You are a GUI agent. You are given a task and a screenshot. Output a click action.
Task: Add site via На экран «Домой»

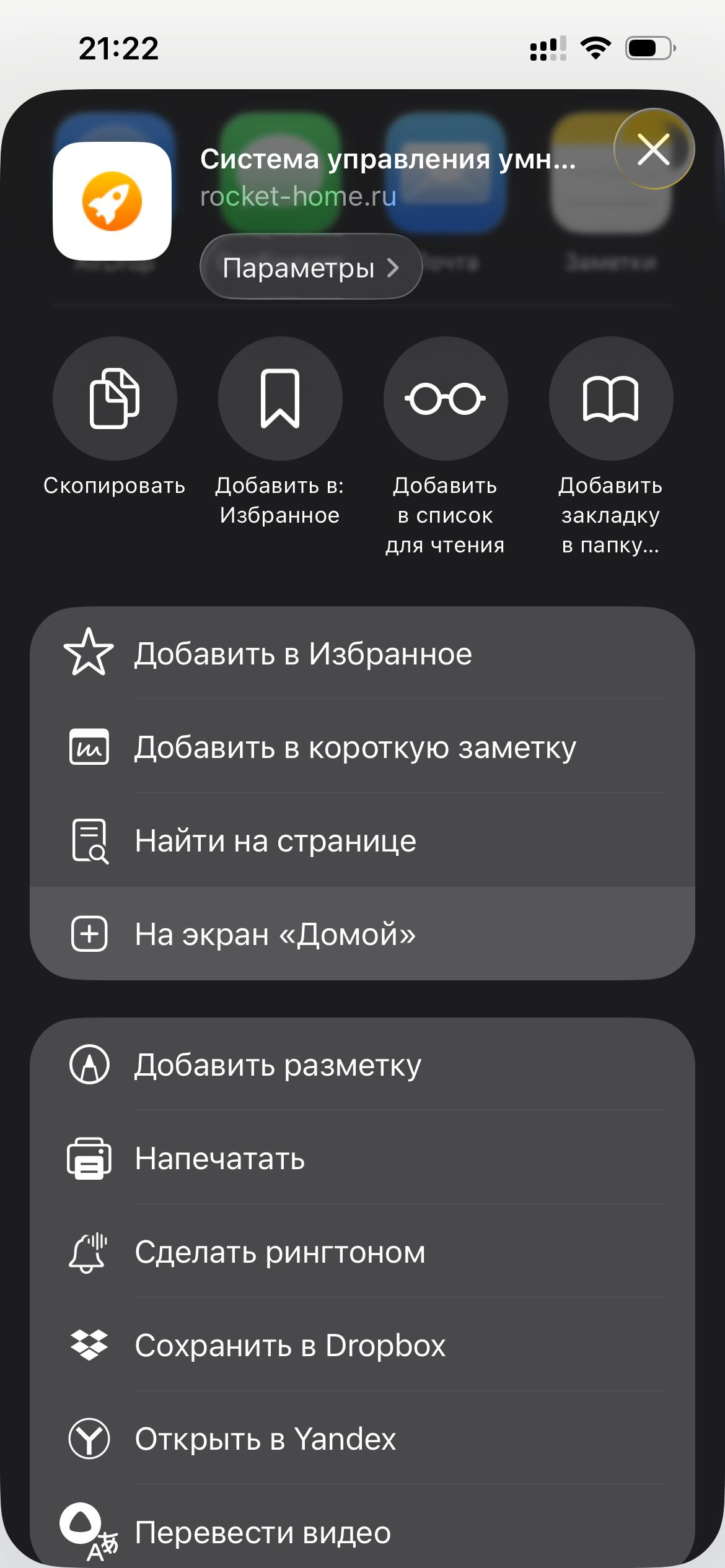tap(362, 934)
